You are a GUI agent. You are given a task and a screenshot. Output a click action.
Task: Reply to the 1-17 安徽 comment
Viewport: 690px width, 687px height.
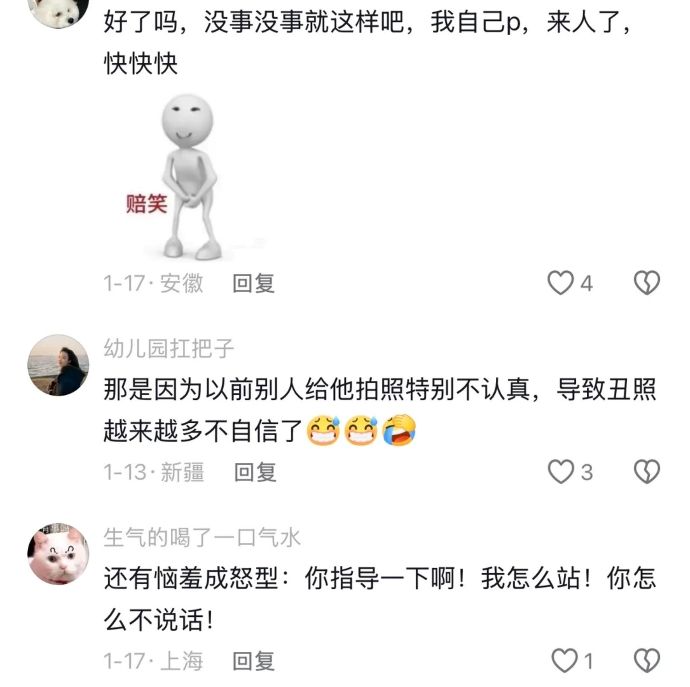coord(253,283)
